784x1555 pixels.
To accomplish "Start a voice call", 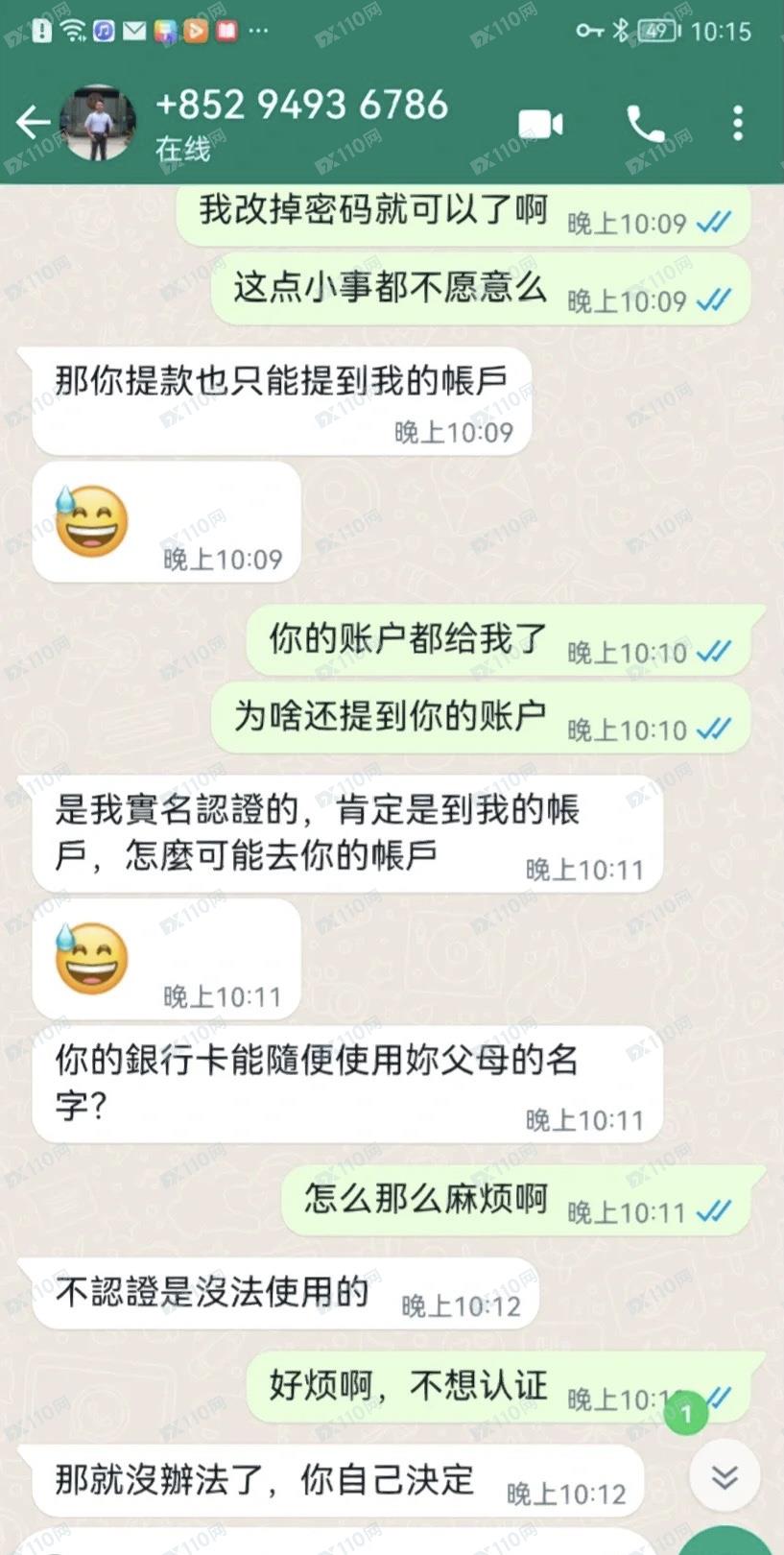I will tap(646, 124).
